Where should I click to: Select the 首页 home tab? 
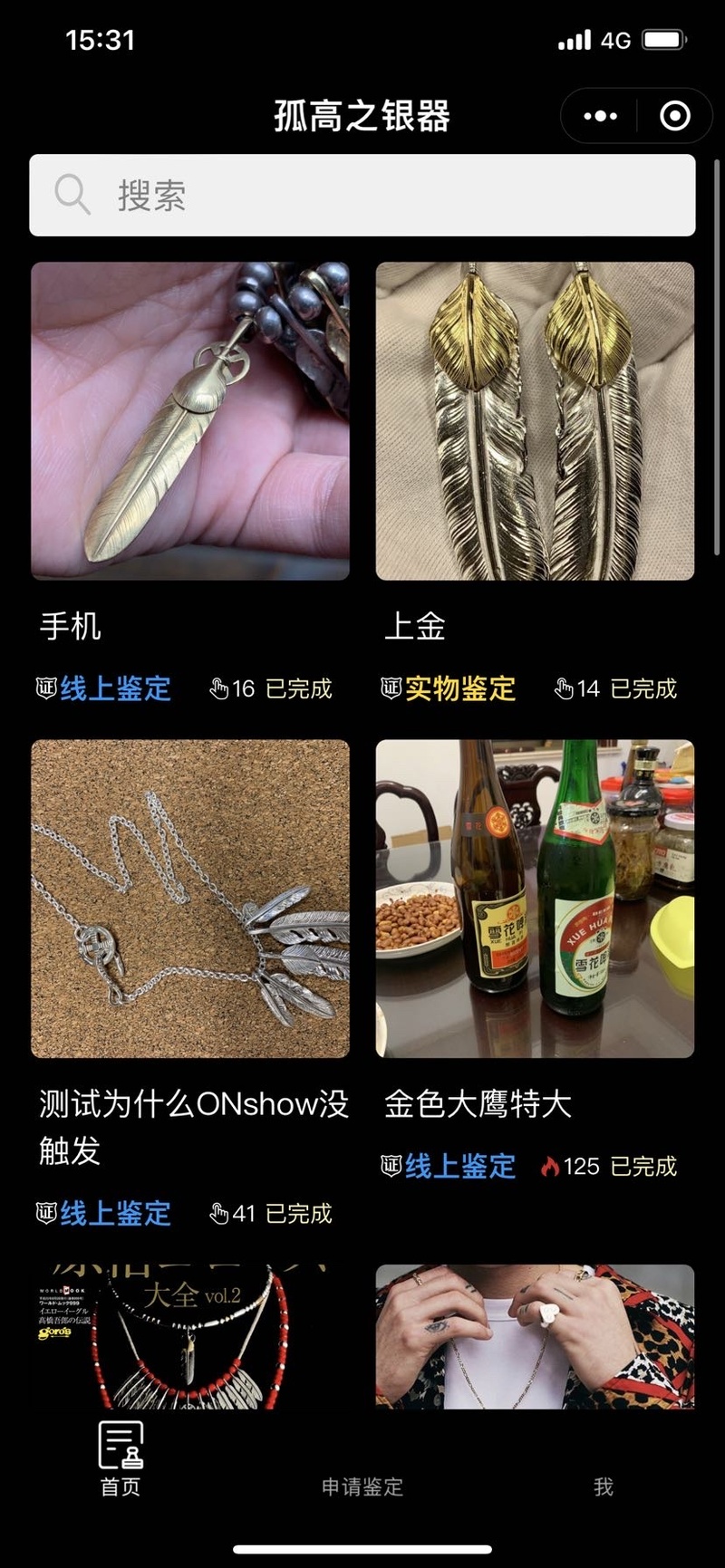pyautogui.click(x=121, y=1458)
